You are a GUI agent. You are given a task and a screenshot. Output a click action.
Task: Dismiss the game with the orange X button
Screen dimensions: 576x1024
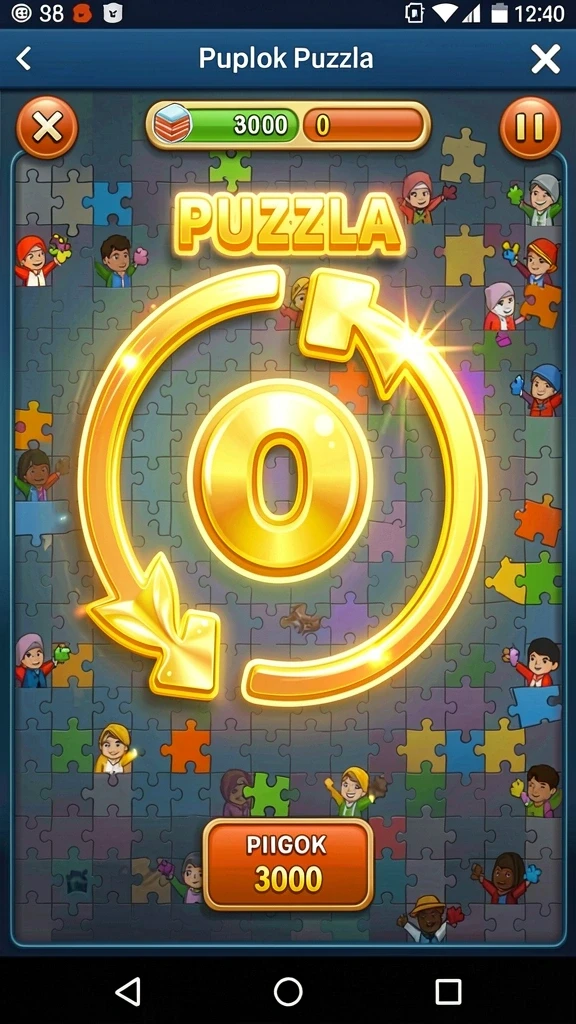(47, 127)
